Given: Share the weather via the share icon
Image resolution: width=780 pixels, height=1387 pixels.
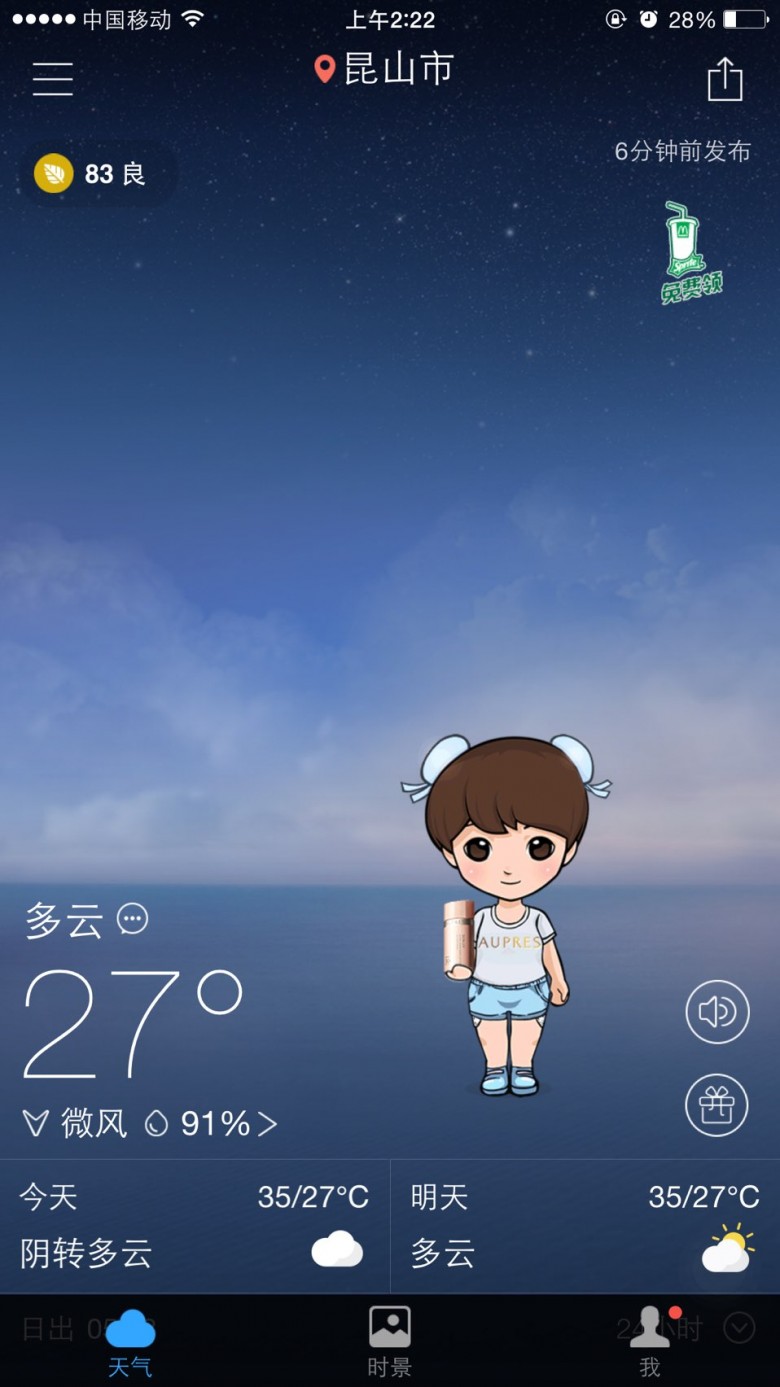Looking at the screenshot, I should pyautogui.click(x=725, y=78).
